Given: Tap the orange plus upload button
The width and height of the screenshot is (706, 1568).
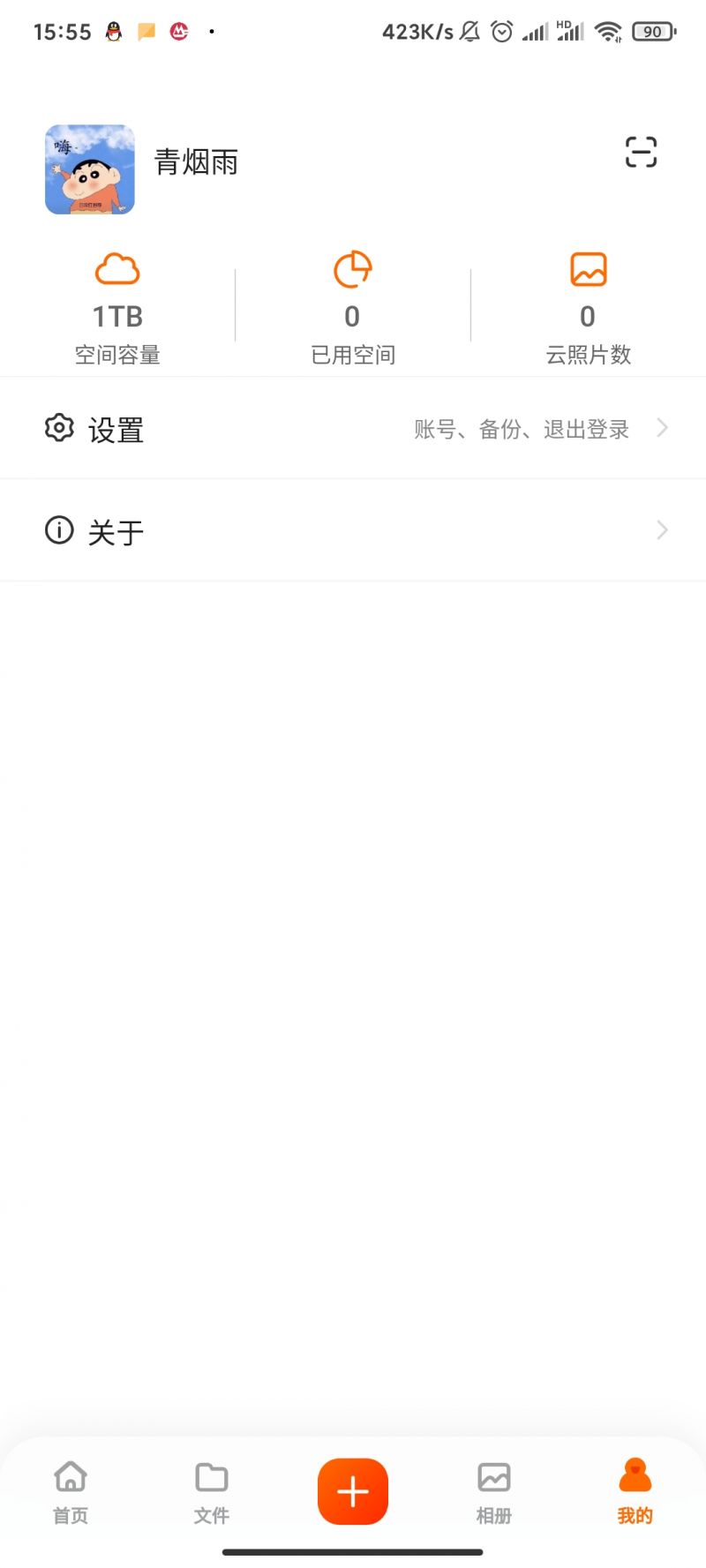Looking at the screenshot, I should (353, 1491).
